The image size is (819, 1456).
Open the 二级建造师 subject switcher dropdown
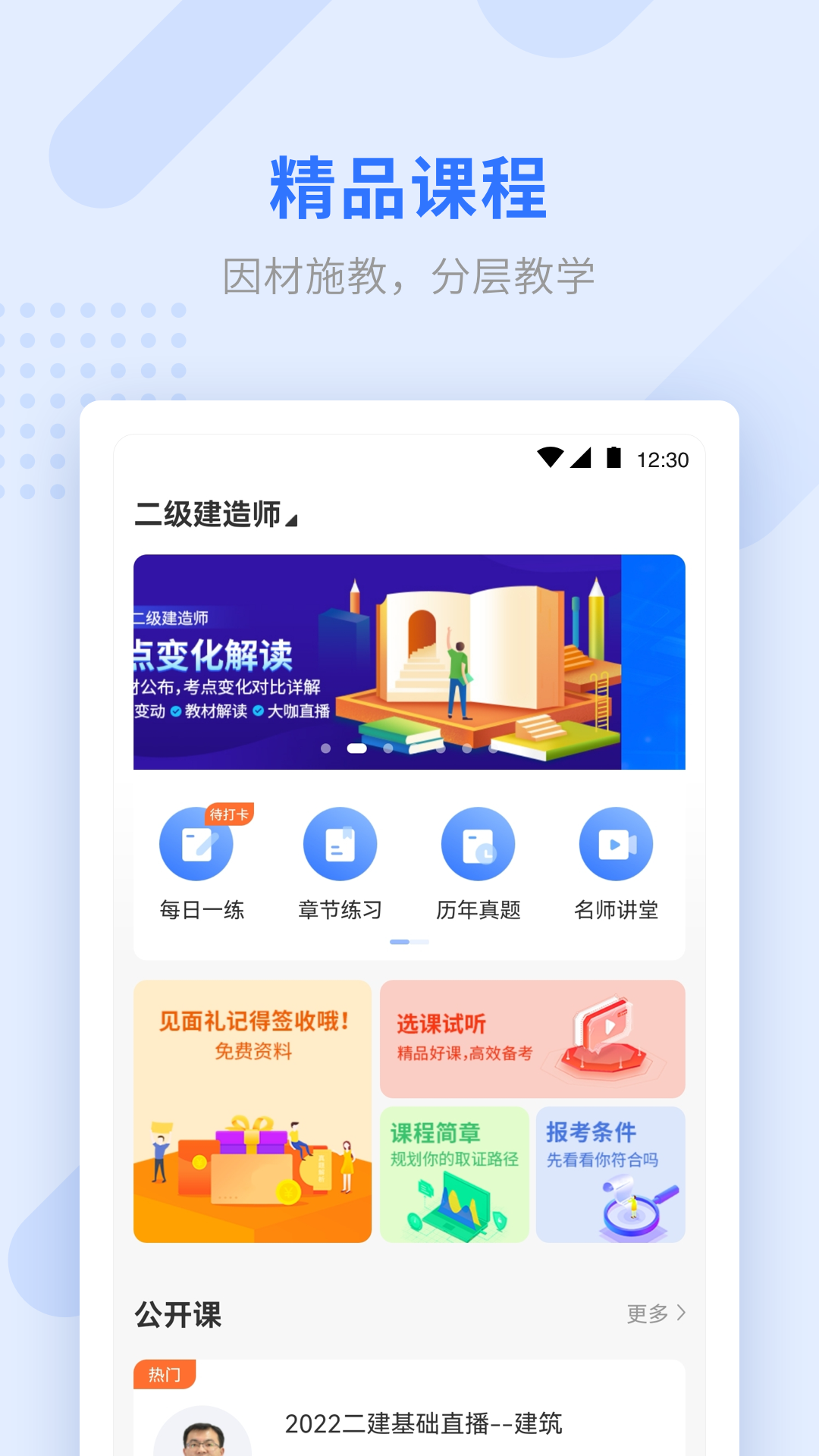(x=215, y=513)
